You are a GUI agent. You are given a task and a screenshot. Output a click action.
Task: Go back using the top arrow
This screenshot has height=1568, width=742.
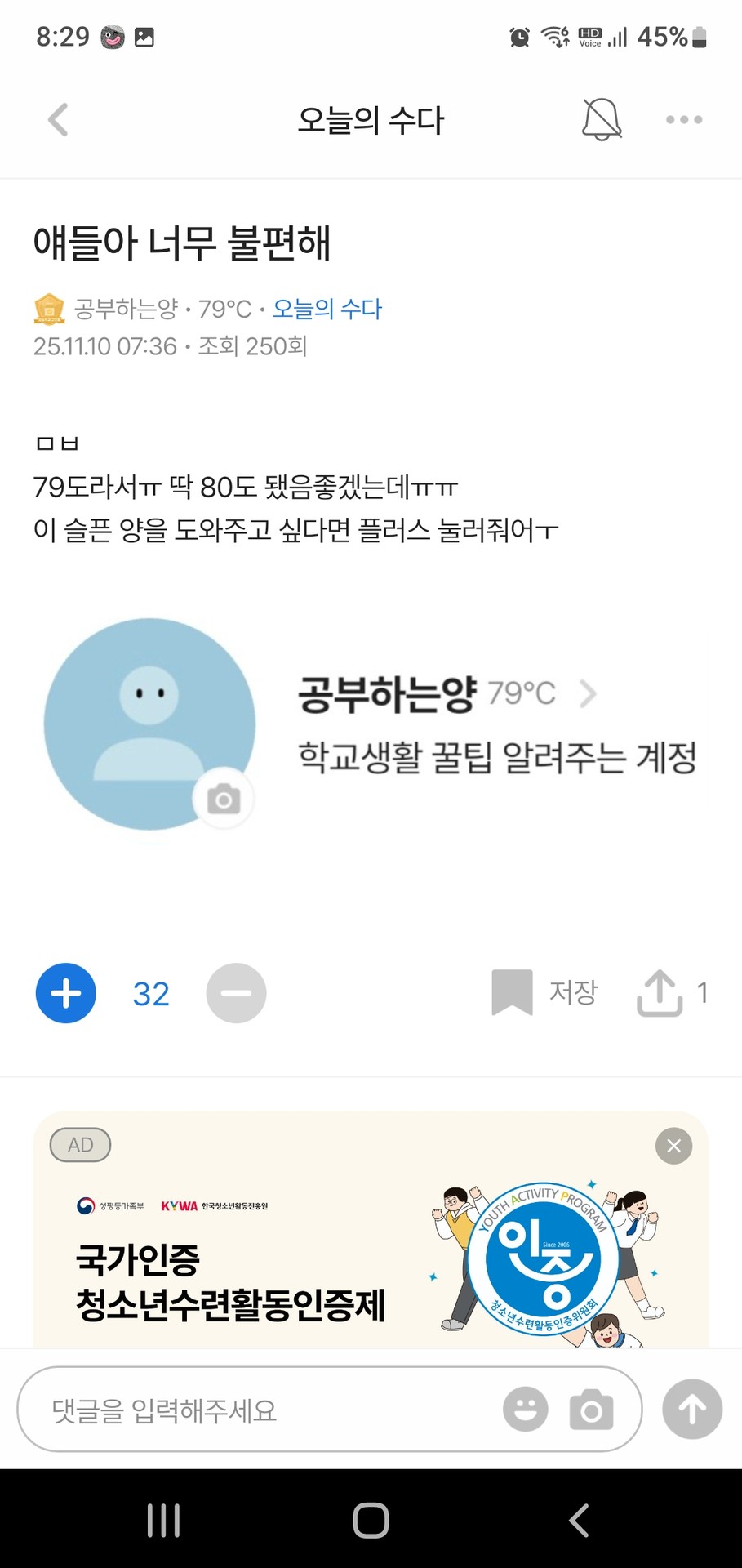pos(58,120)
